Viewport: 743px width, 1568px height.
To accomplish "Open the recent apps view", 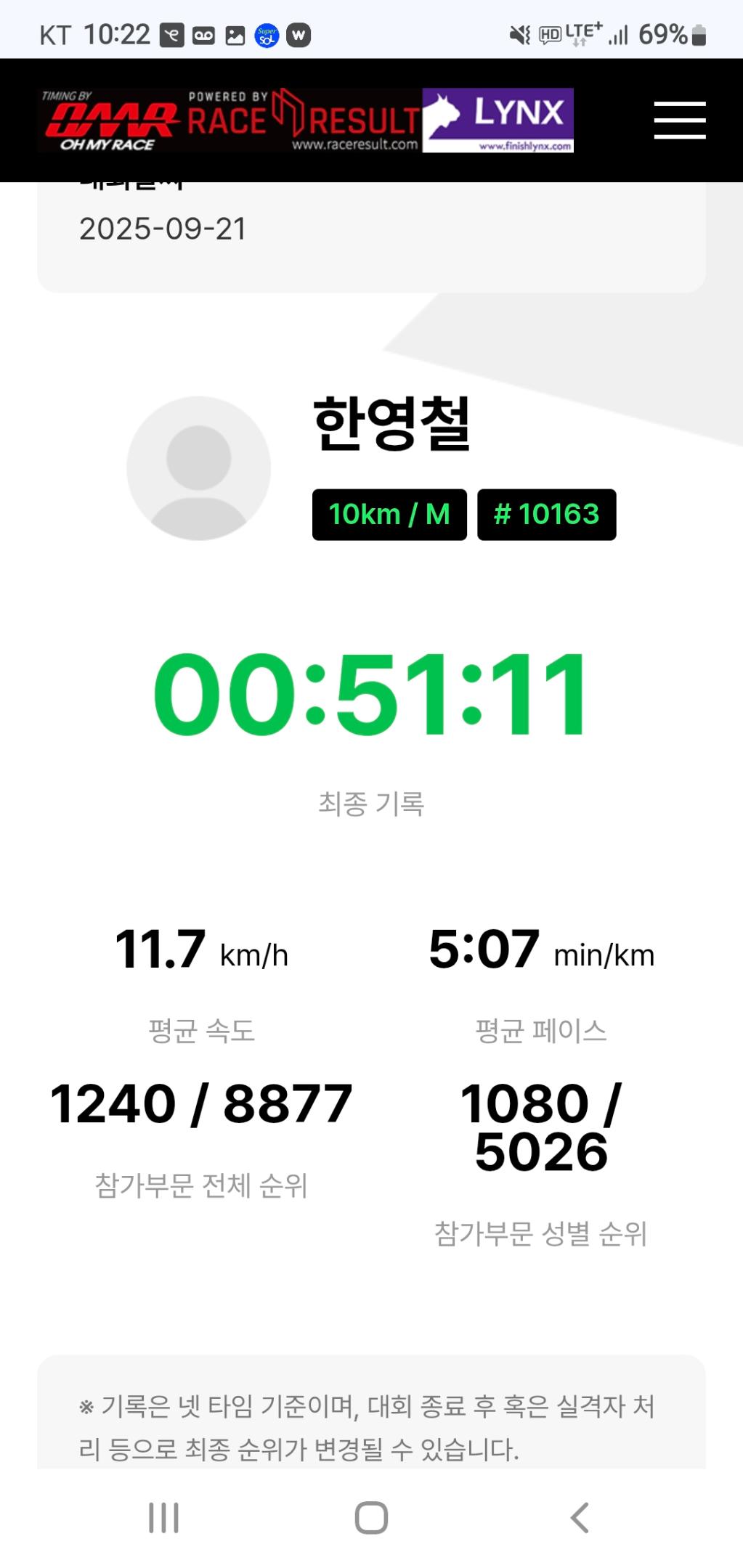I will click(x=163, y=1517).
